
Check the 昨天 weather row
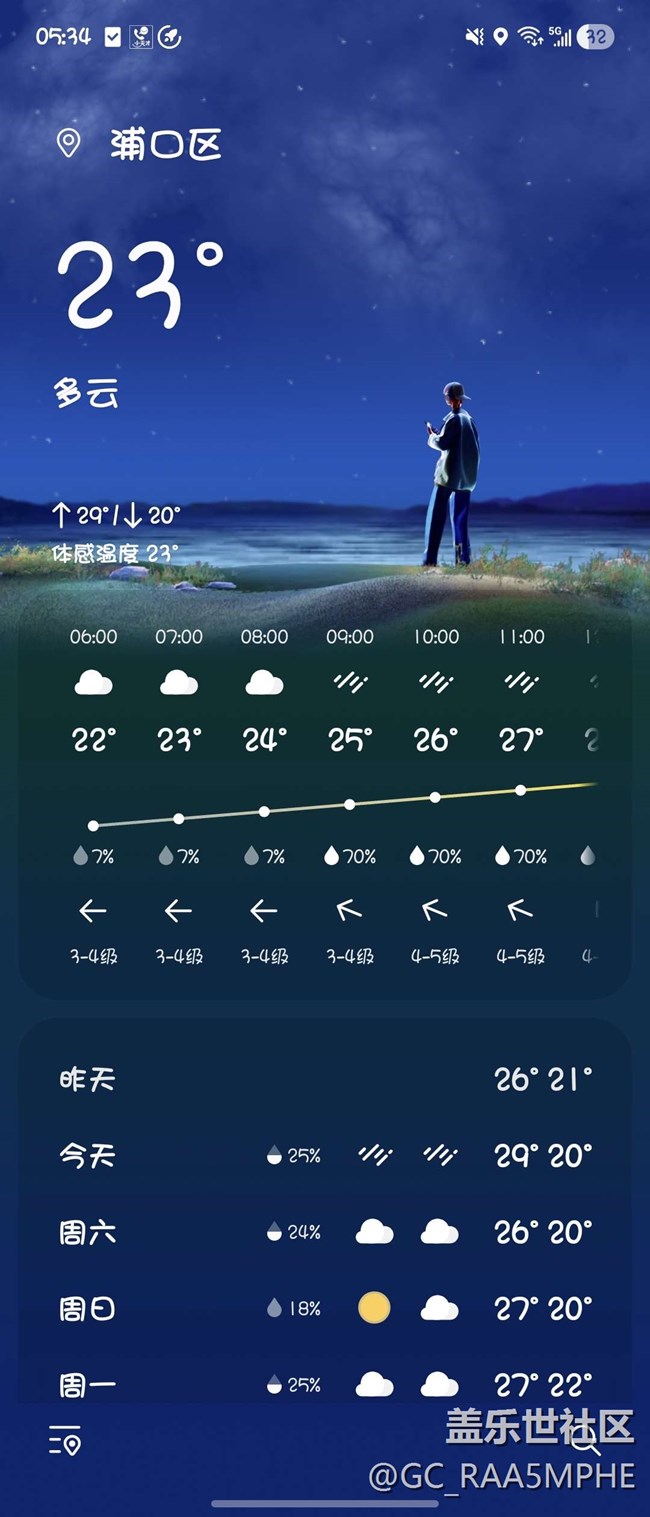pos(325,1080)
